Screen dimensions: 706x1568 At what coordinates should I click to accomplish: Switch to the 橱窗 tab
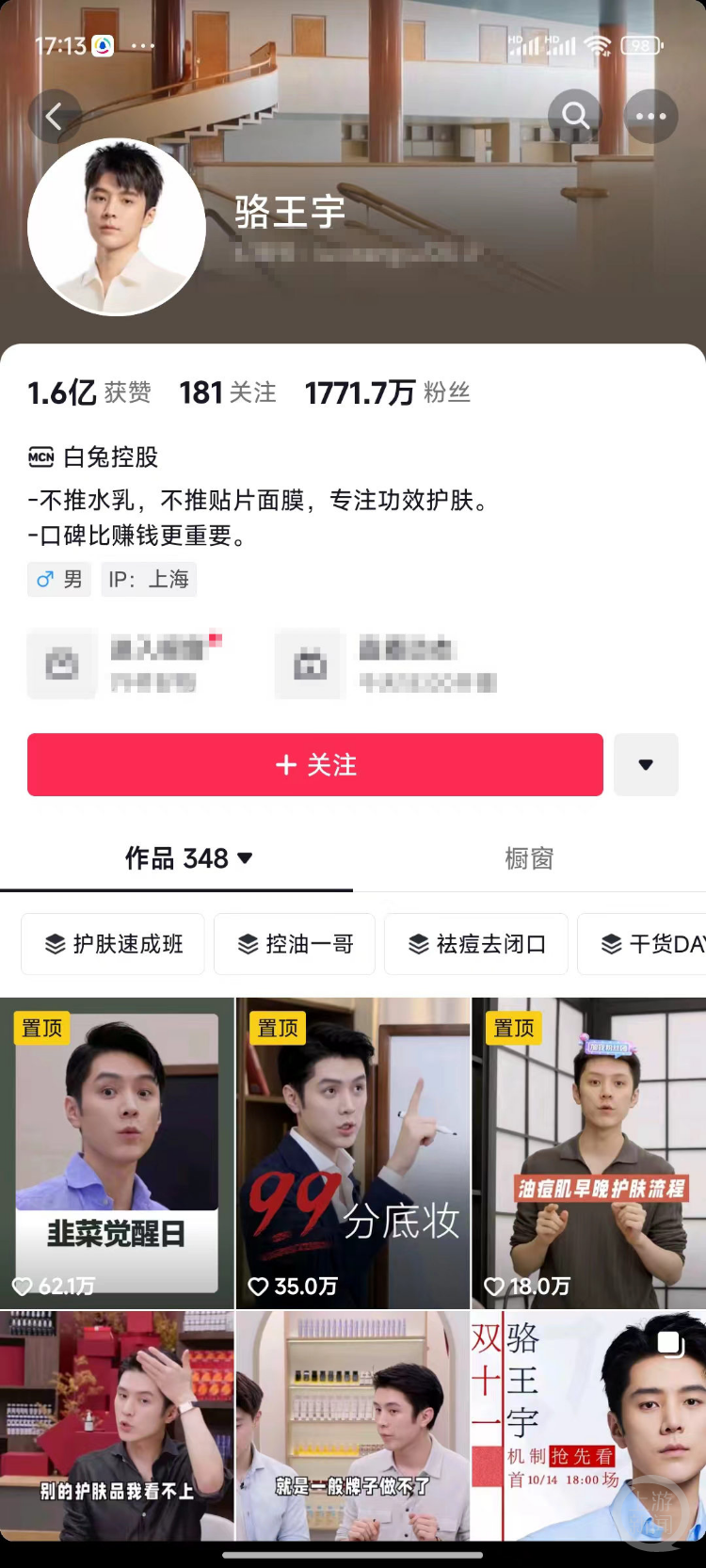(x=528, y=858)
